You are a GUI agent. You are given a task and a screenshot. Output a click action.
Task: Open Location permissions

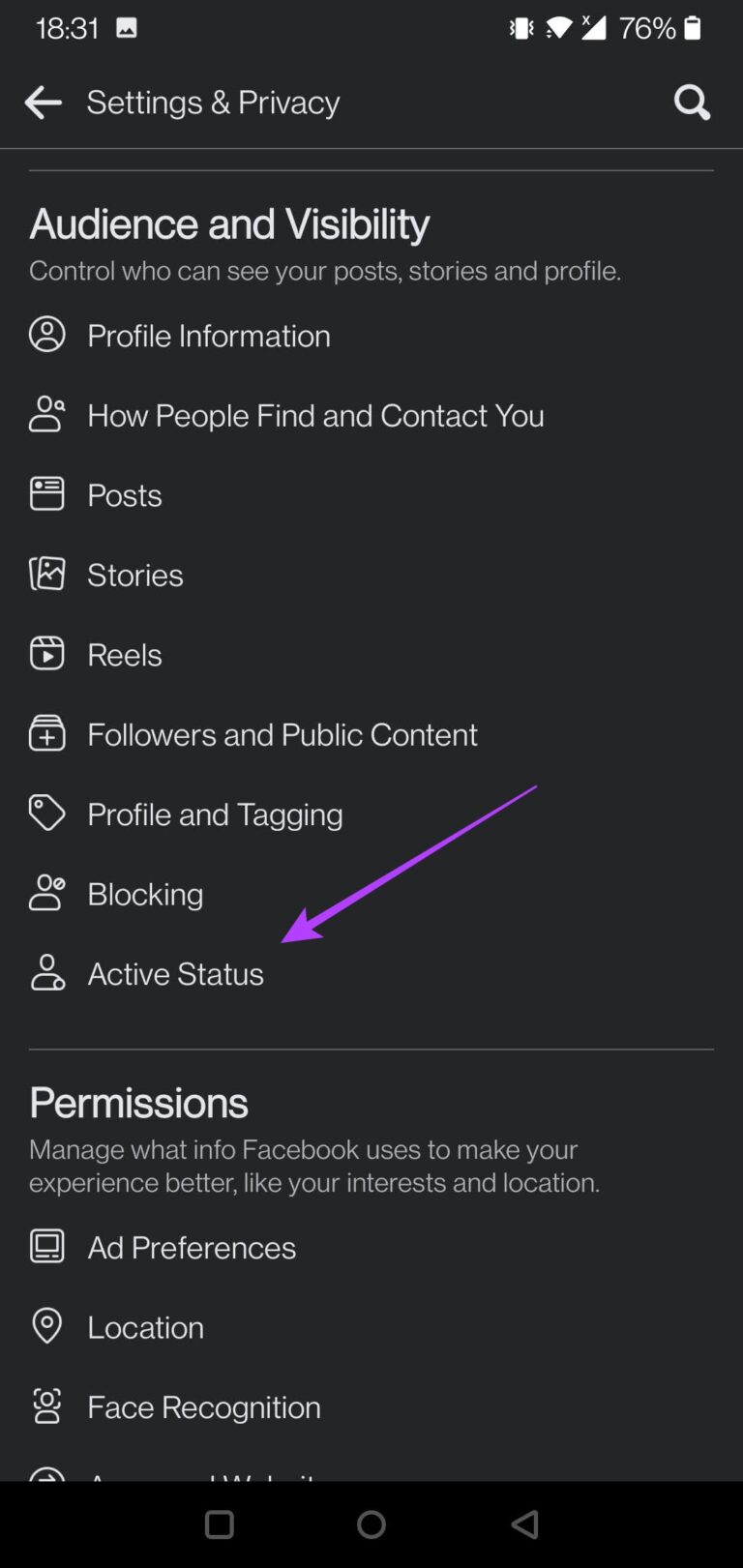145,1326
